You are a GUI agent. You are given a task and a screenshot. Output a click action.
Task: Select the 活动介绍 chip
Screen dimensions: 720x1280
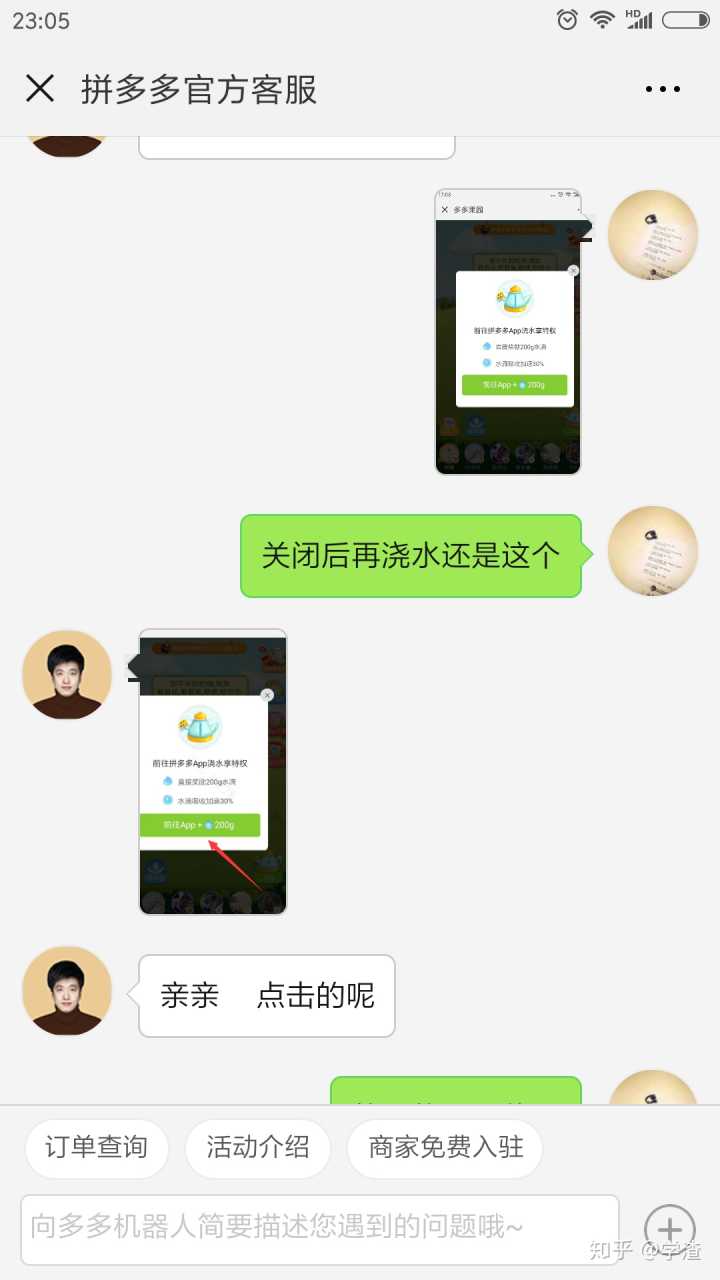click(257, 1148)
